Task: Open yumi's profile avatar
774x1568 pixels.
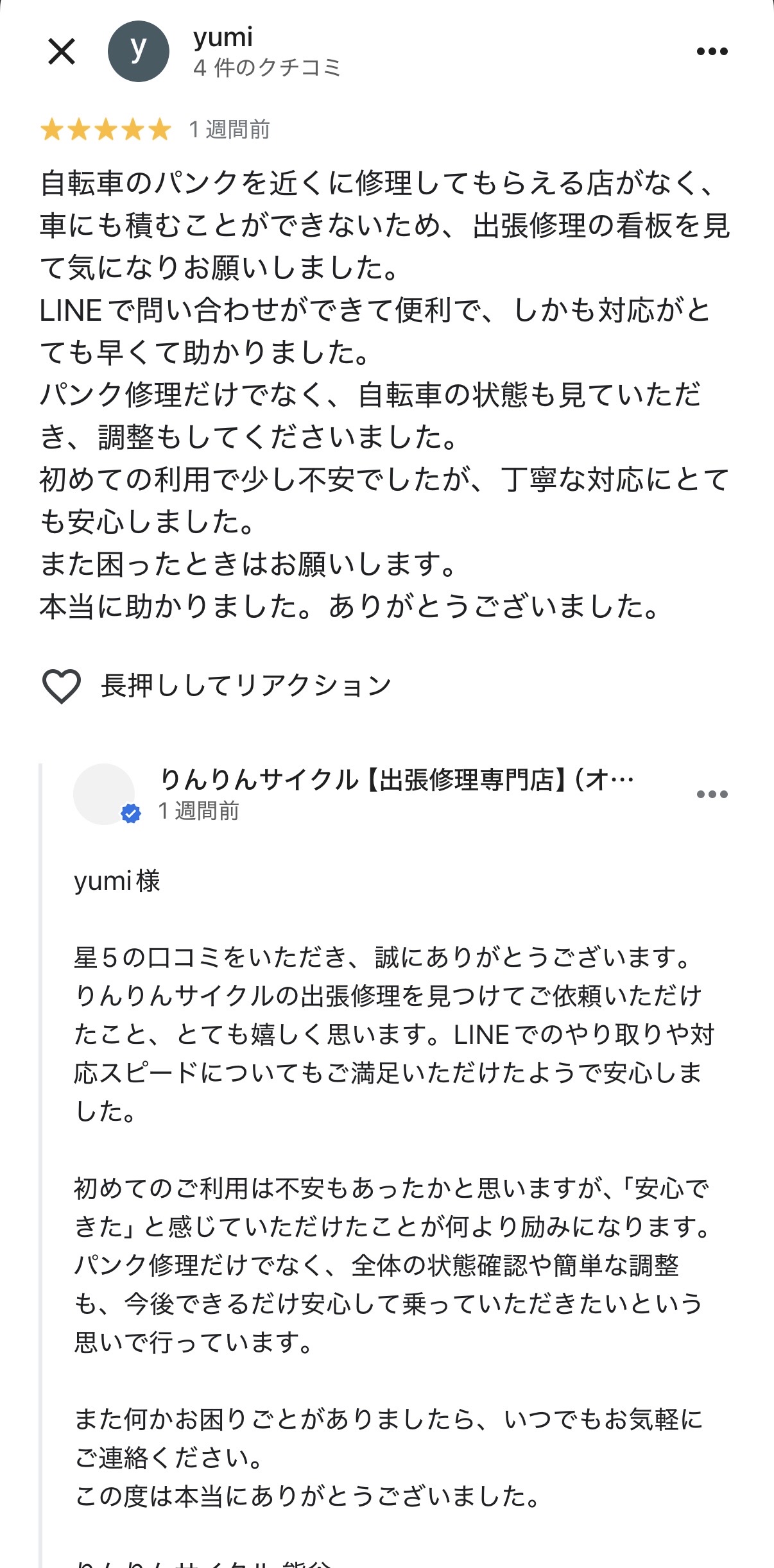Action: [138, 52]
